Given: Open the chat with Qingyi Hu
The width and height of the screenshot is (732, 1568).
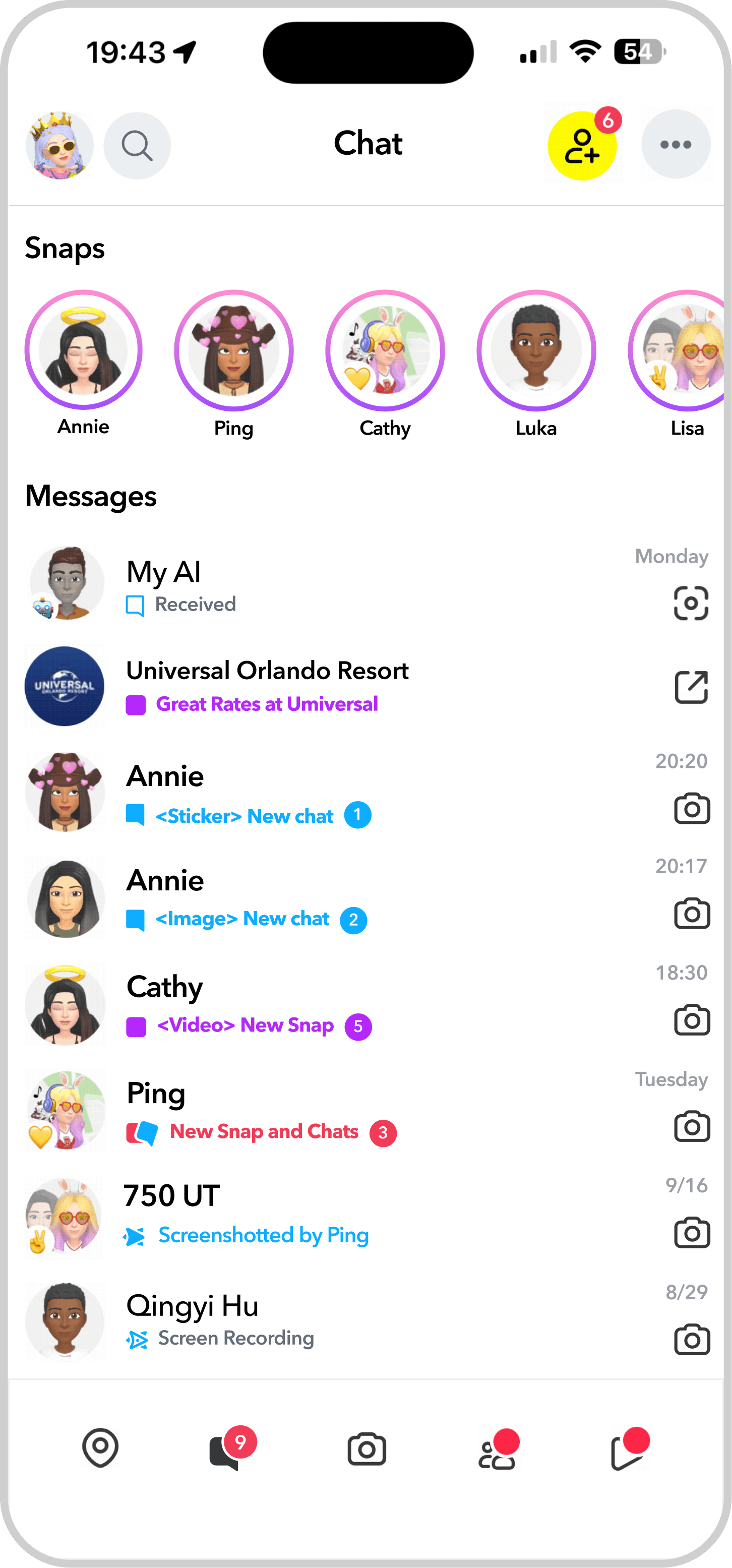Looking at the screenshot, I should pos(304,1321).
